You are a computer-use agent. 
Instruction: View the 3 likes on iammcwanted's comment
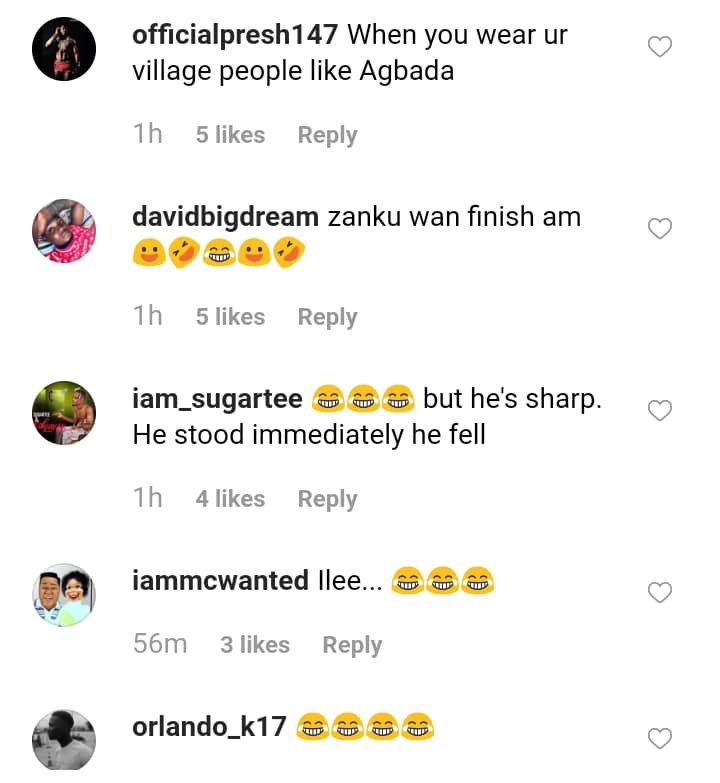[255, 645]
